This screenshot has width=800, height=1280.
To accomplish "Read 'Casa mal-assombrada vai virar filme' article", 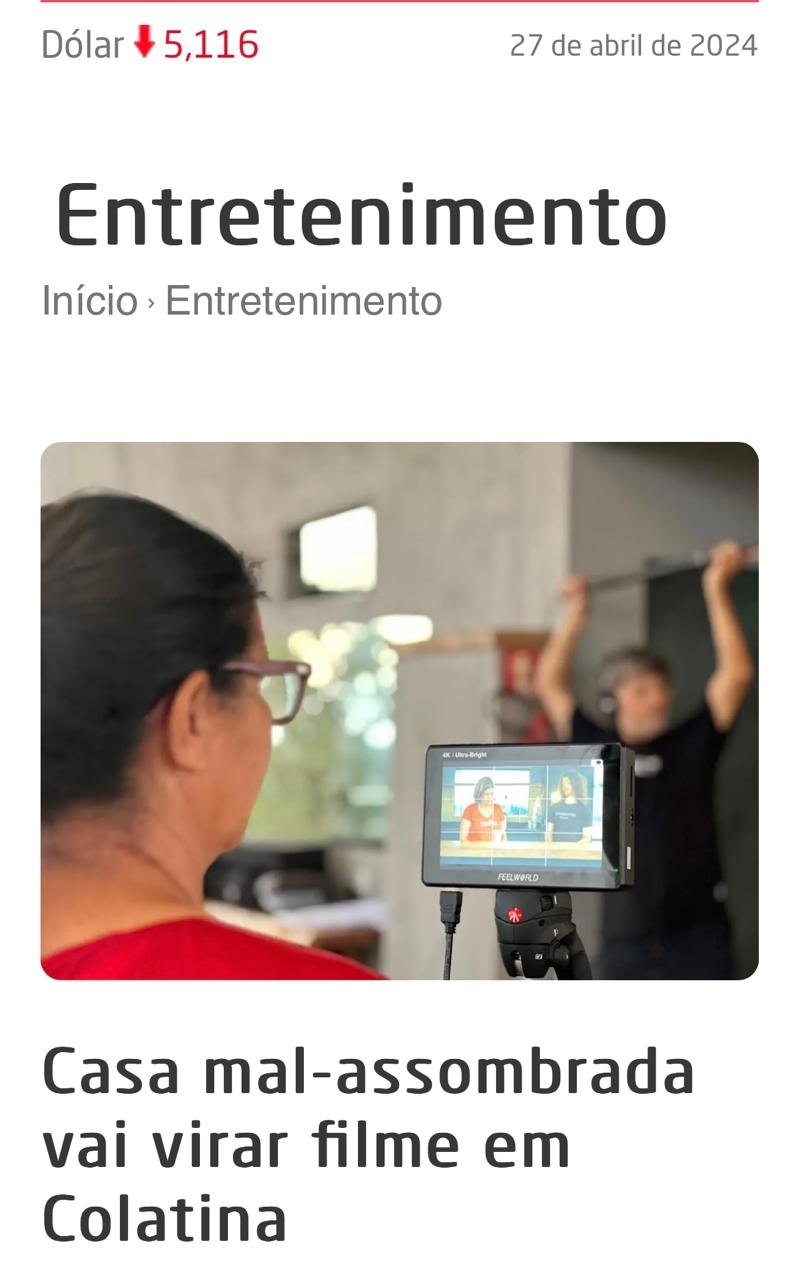I will 368,1144.
